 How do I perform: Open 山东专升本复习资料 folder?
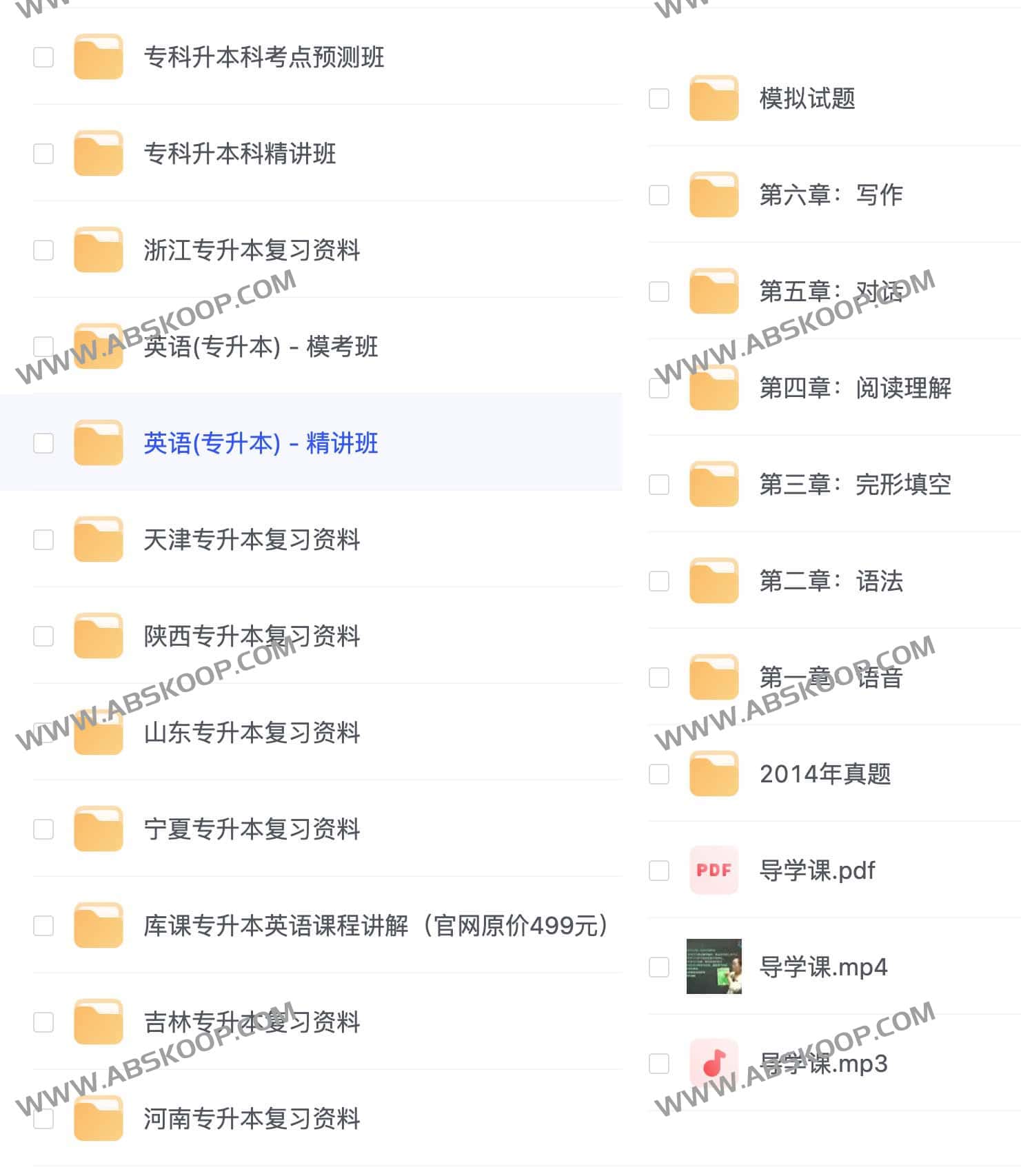click(x=252, y=733)
